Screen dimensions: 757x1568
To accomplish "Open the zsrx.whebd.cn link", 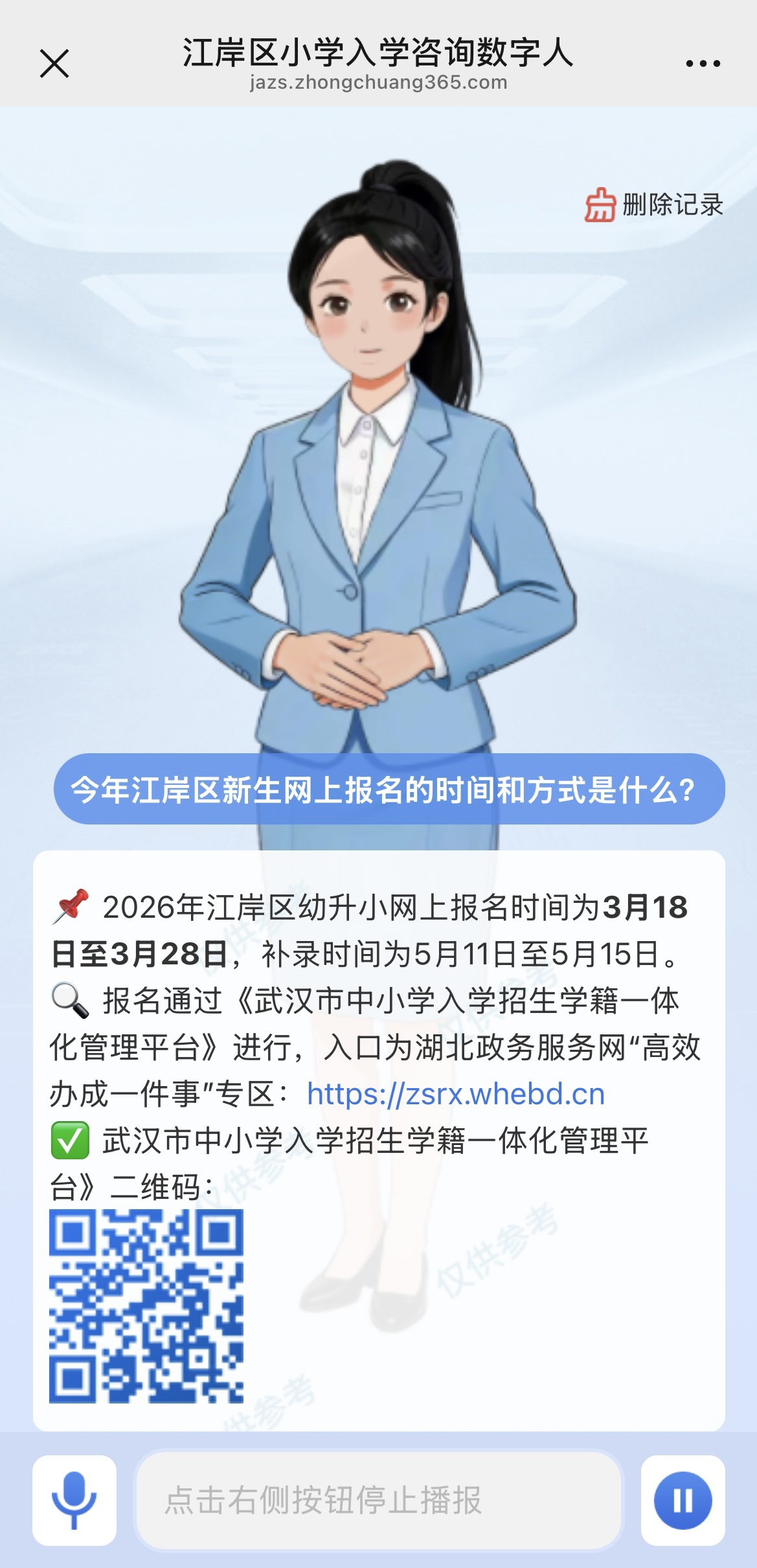I will [456, 1094].
